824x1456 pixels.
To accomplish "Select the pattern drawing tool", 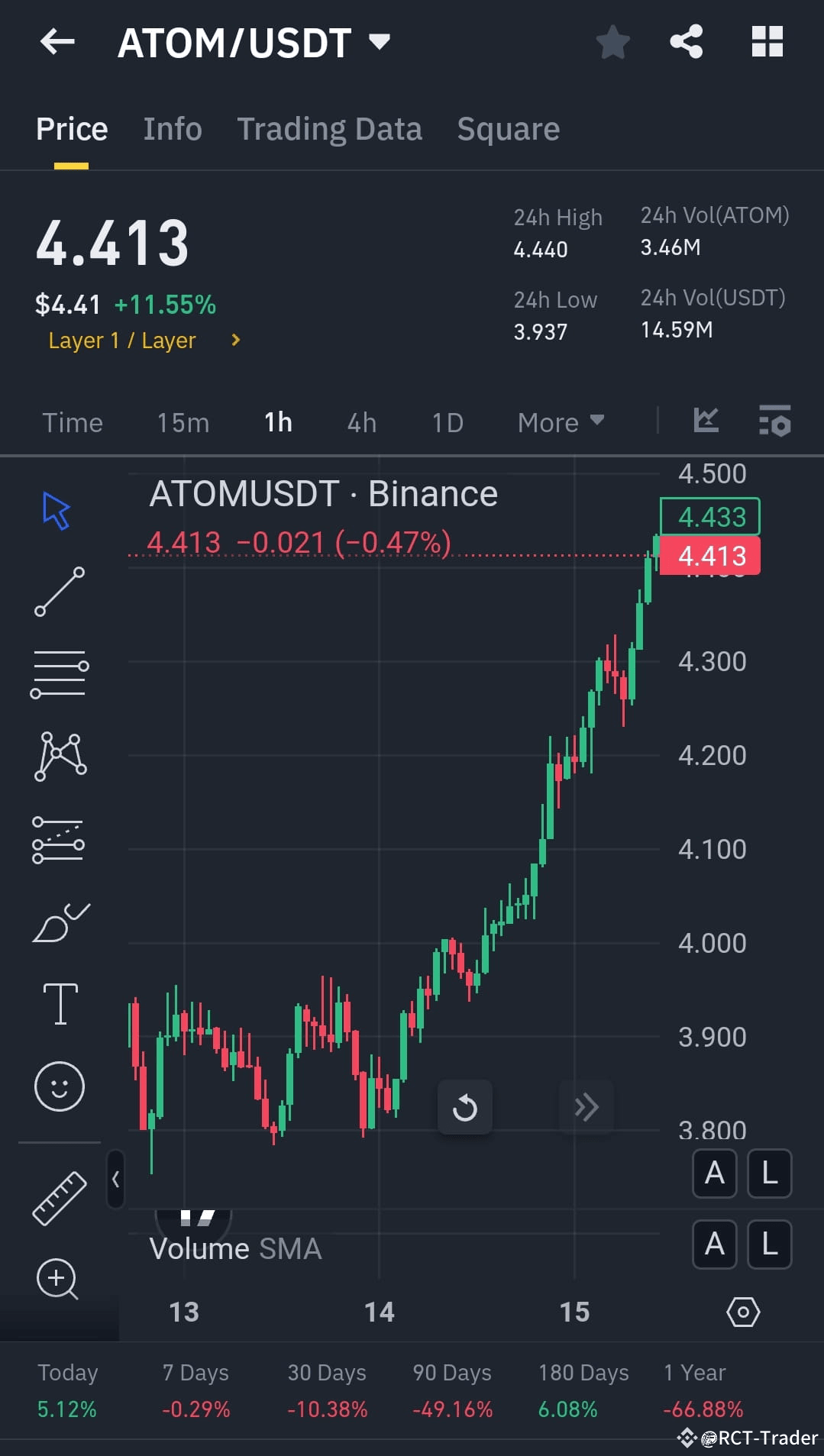I will pos(60,756).
